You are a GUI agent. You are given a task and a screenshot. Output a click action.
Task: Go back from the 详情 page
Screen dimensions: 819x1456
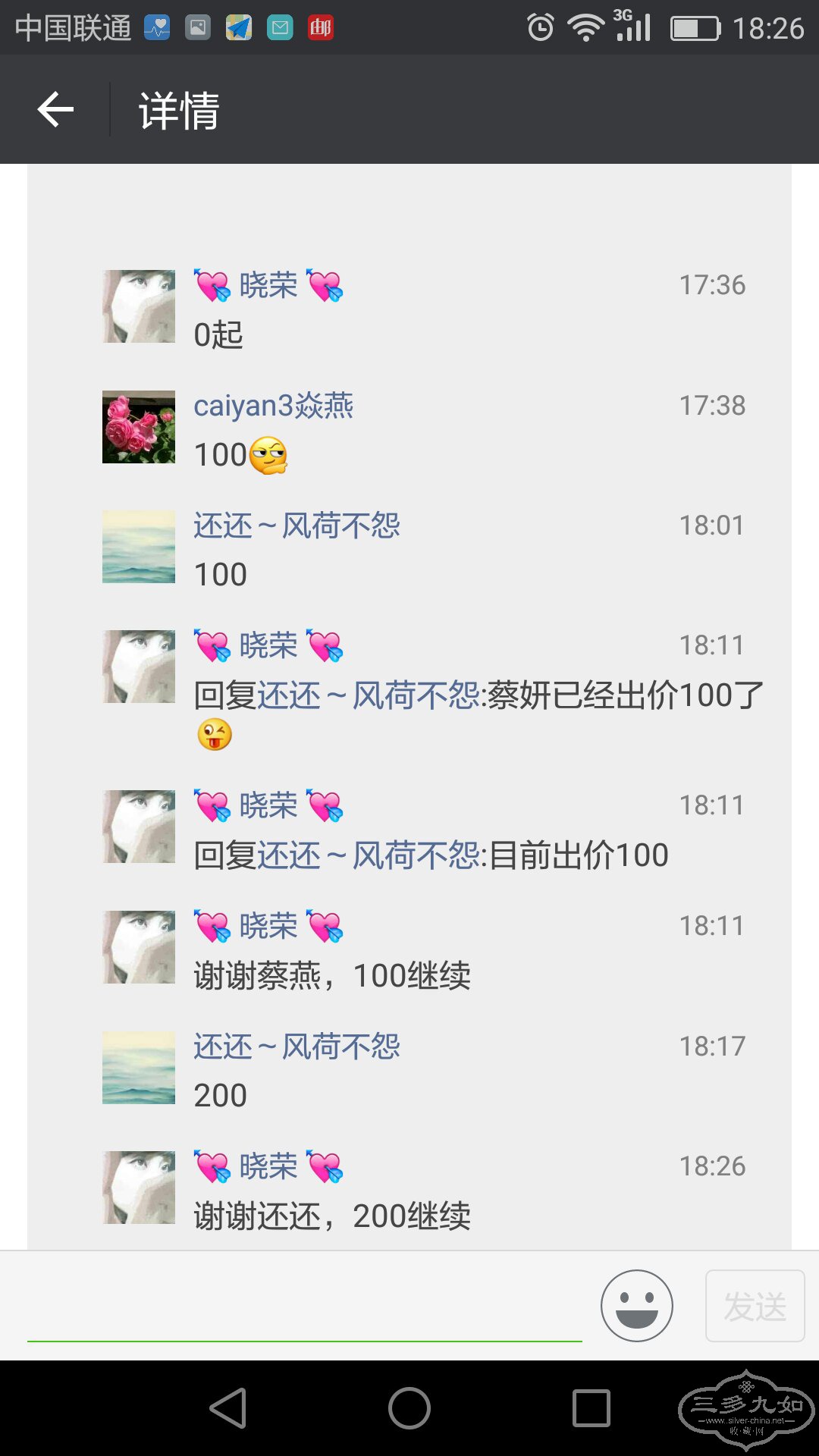coord(55,110)
